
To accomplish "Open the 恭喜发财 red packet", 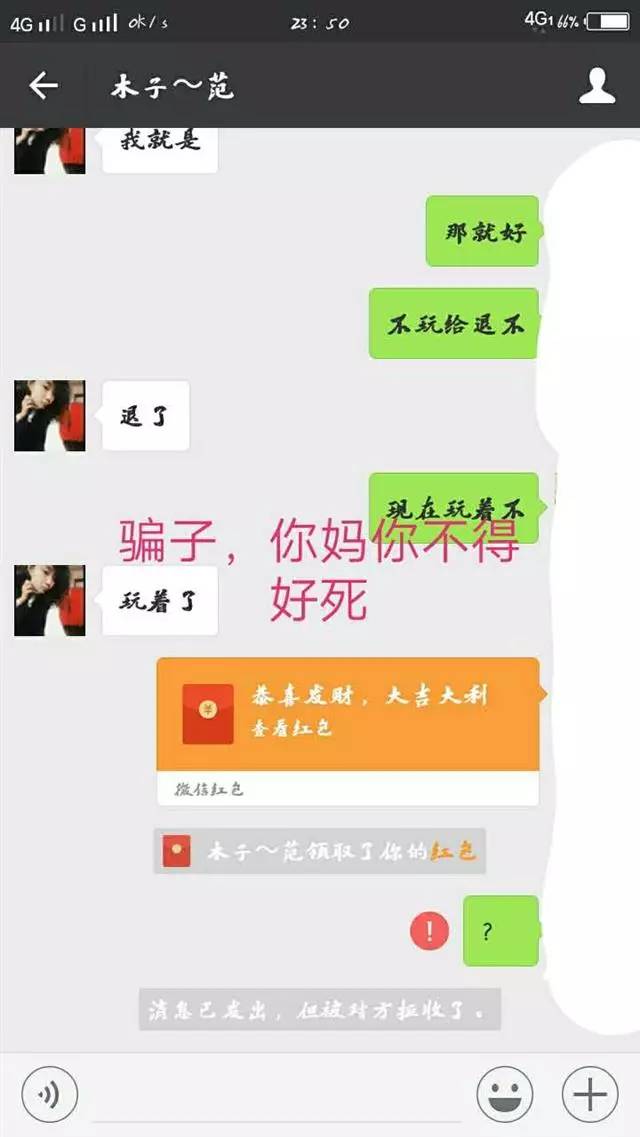I will pyautogui.click(x=348, y=731).
